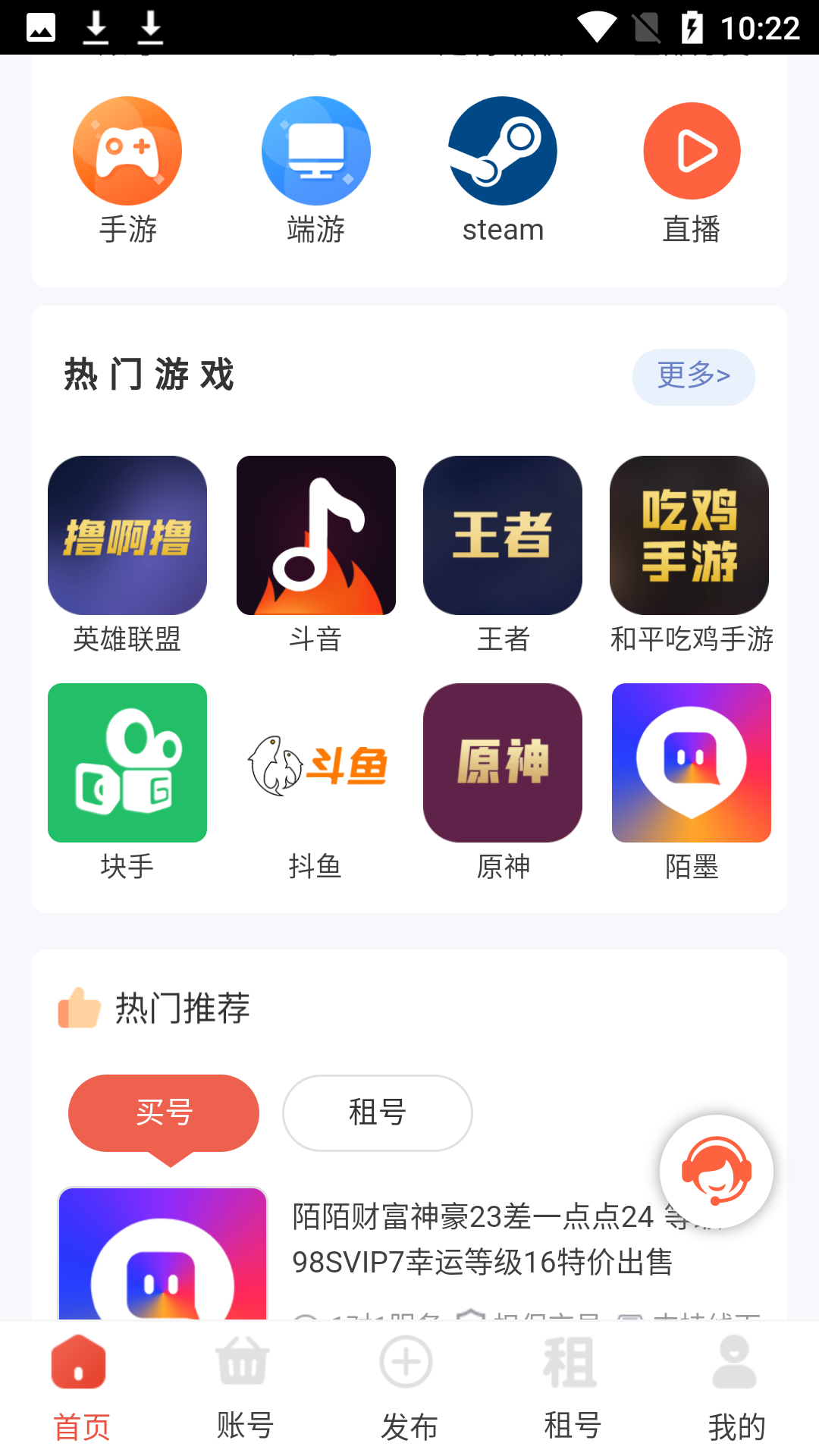Open the 发布 publish button
Screen dimensions: 819x1456
click(x=407, y=1395)
